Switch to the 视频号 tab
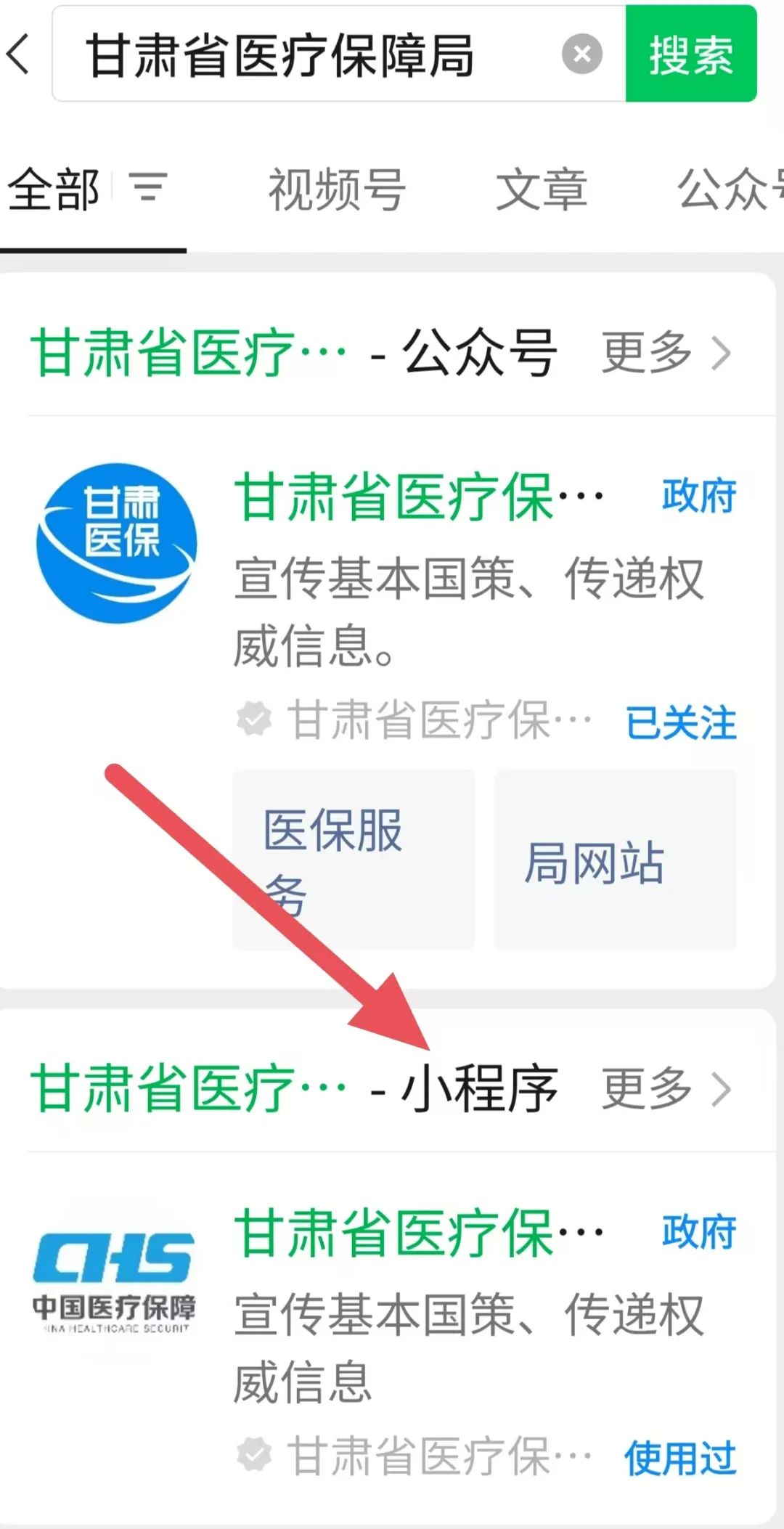 (x=337, y=189)
